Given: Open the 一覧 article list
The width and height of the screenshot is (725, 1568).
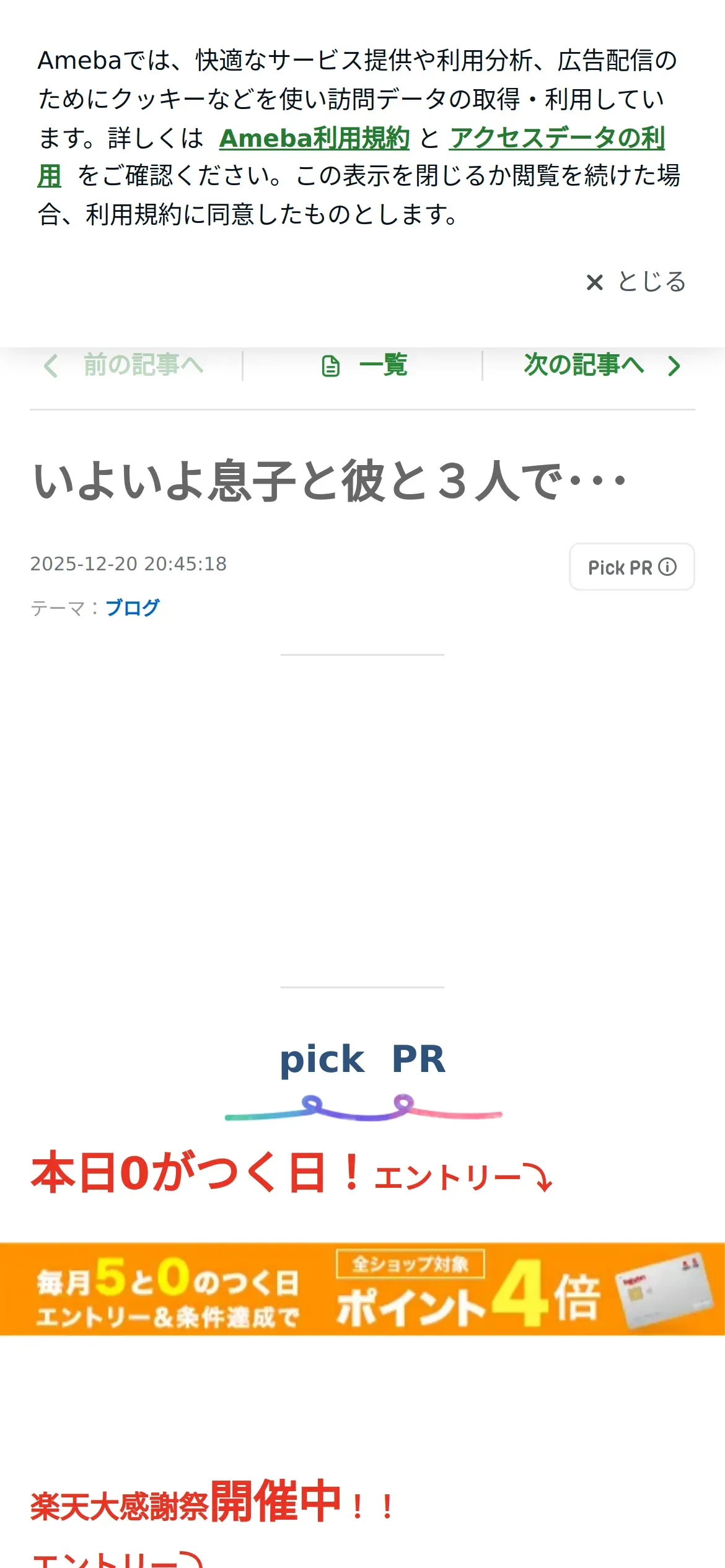Looking at the screenshot, I should [364, 365].
